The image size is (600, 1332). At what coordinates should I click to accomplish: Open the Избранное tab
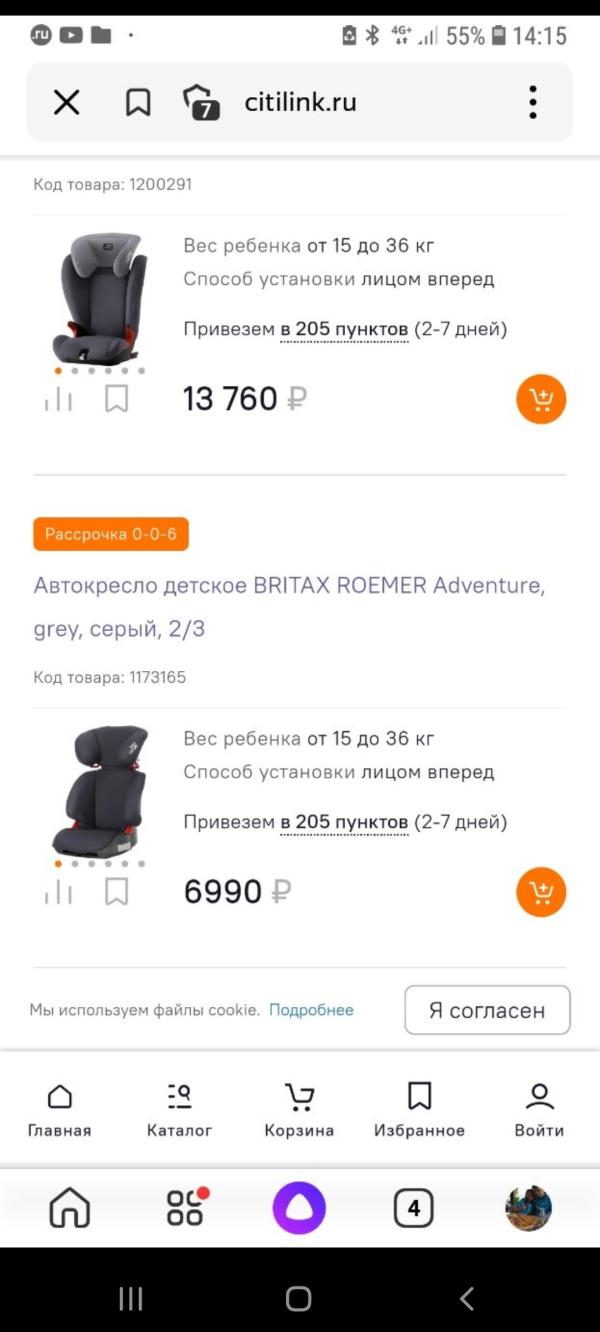[419, 1110]
